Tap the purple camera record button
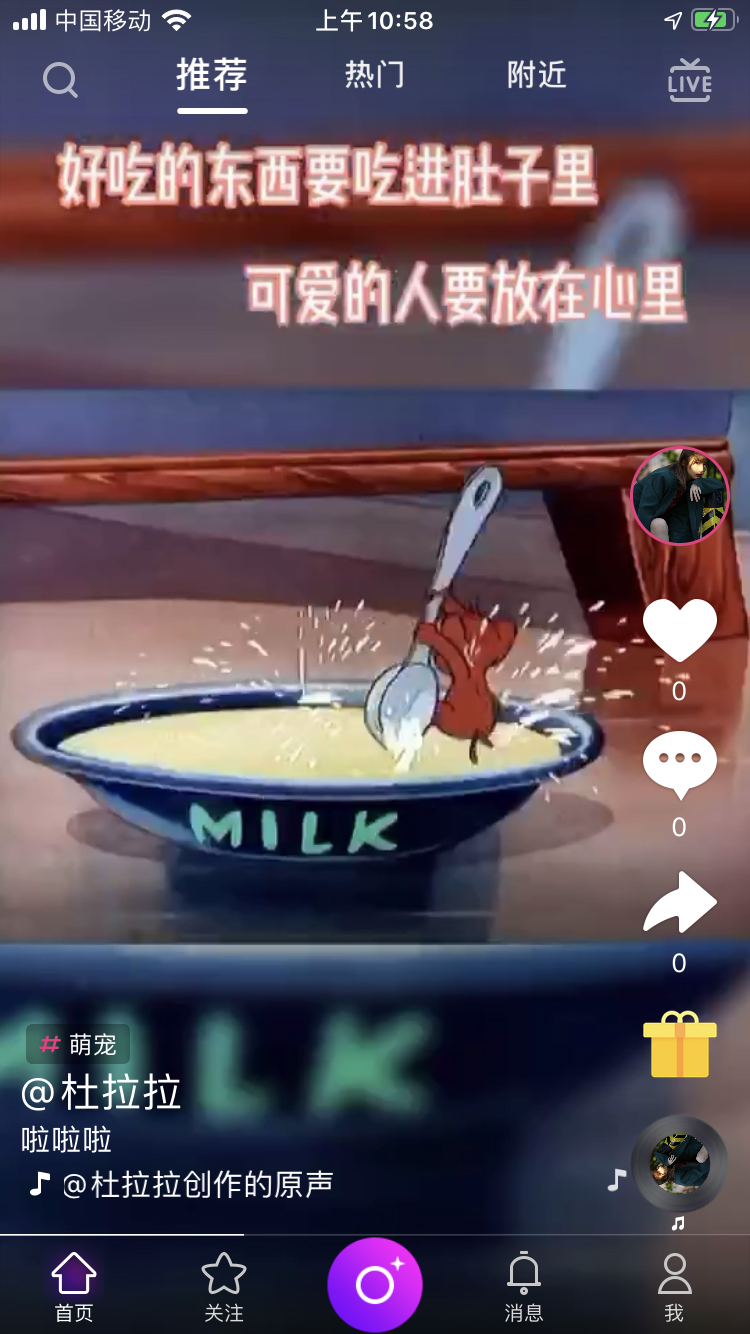750x1334 pixels. tap(375, 1285)
